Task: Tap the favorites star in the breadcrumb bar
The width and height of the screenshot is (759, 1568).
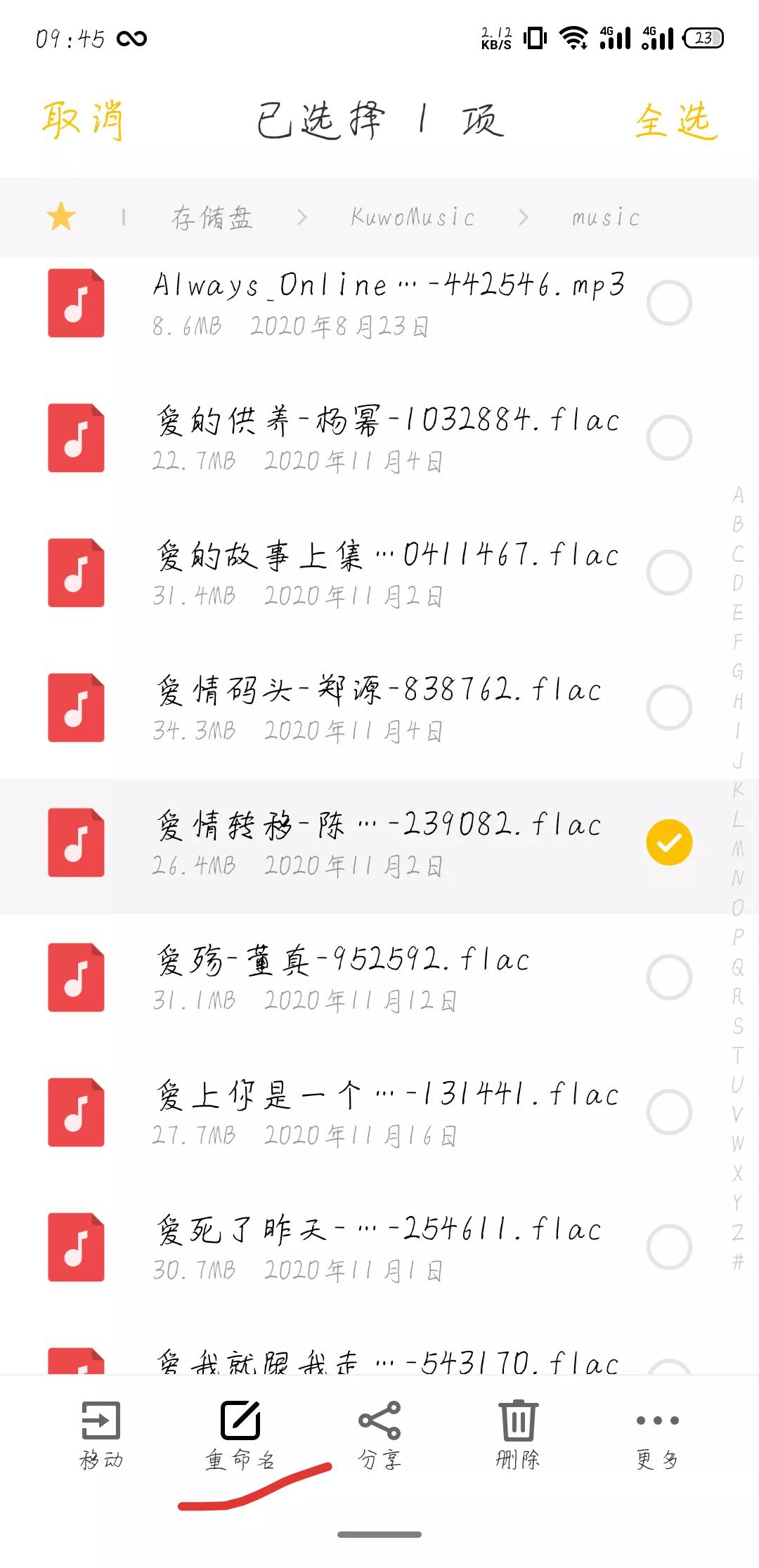Action: point(60,217)
